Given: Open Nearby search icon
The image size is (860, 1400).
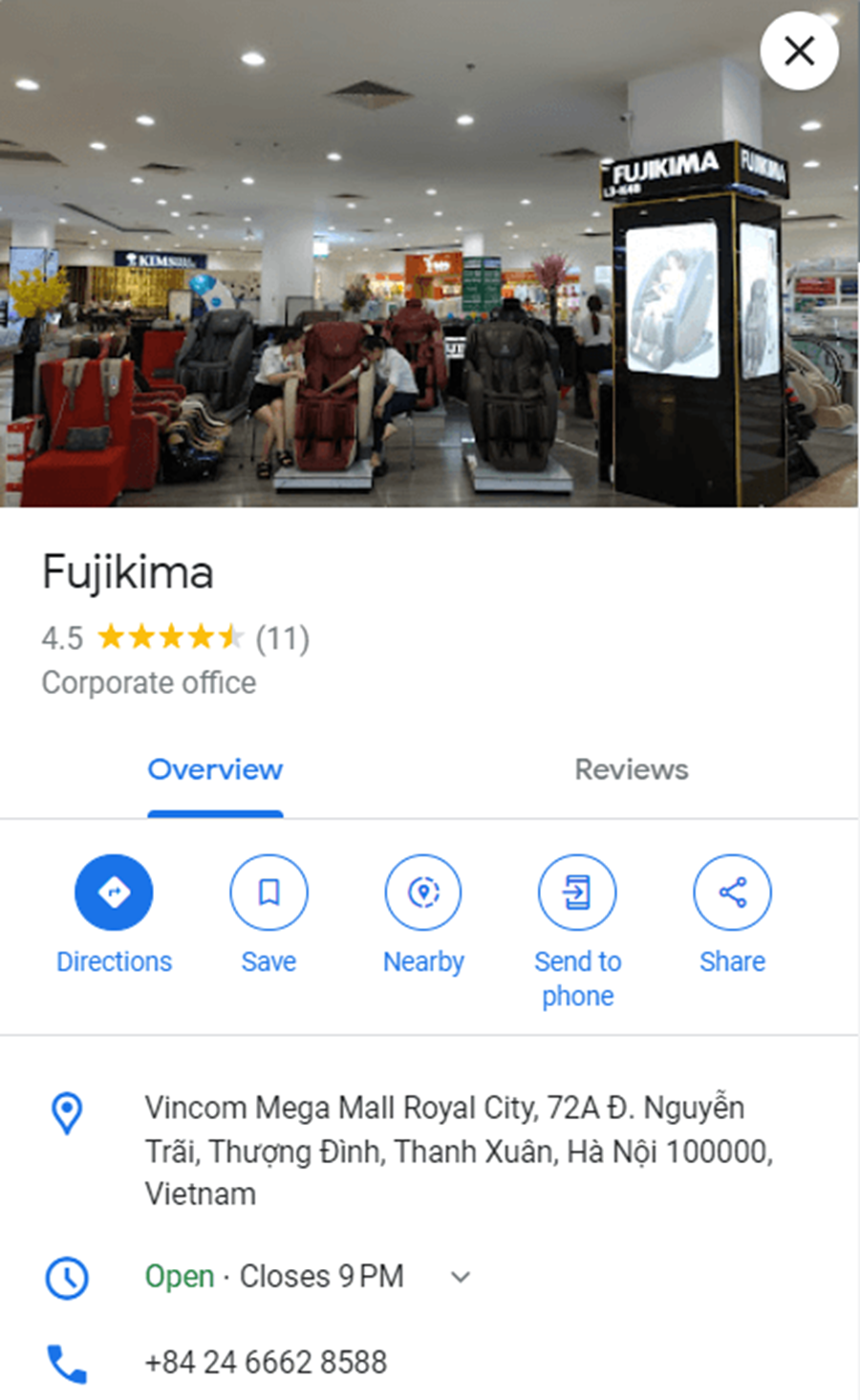Looking at the screenshot, I should (423, 892).
